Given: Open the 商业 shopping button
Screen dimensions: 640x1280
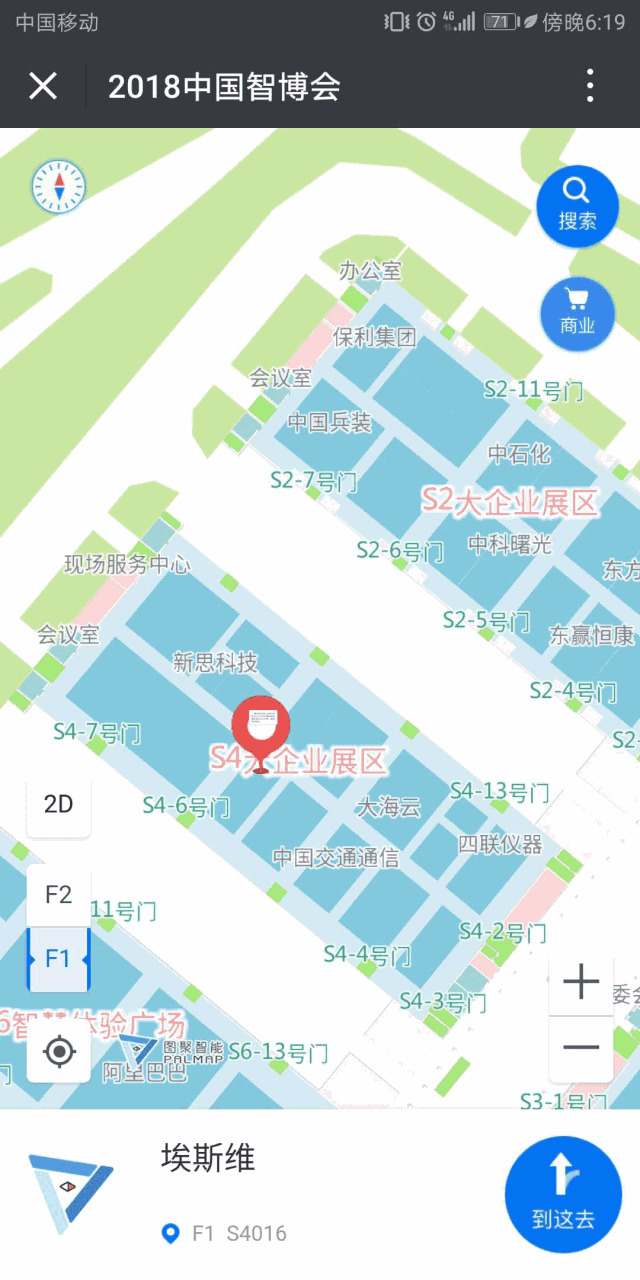Looking at the screenshot, I should (x=577, y=310).
